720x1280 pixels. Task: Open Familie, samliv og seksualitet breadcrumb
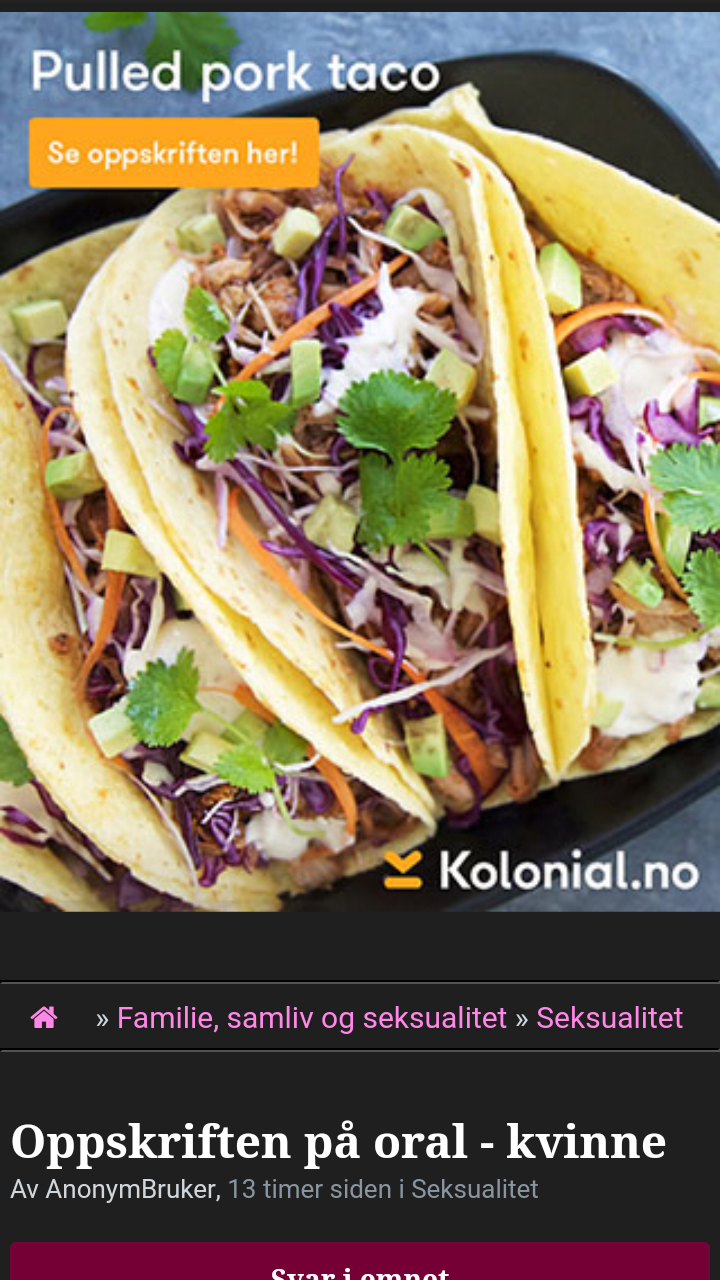tap(311, 1018)
